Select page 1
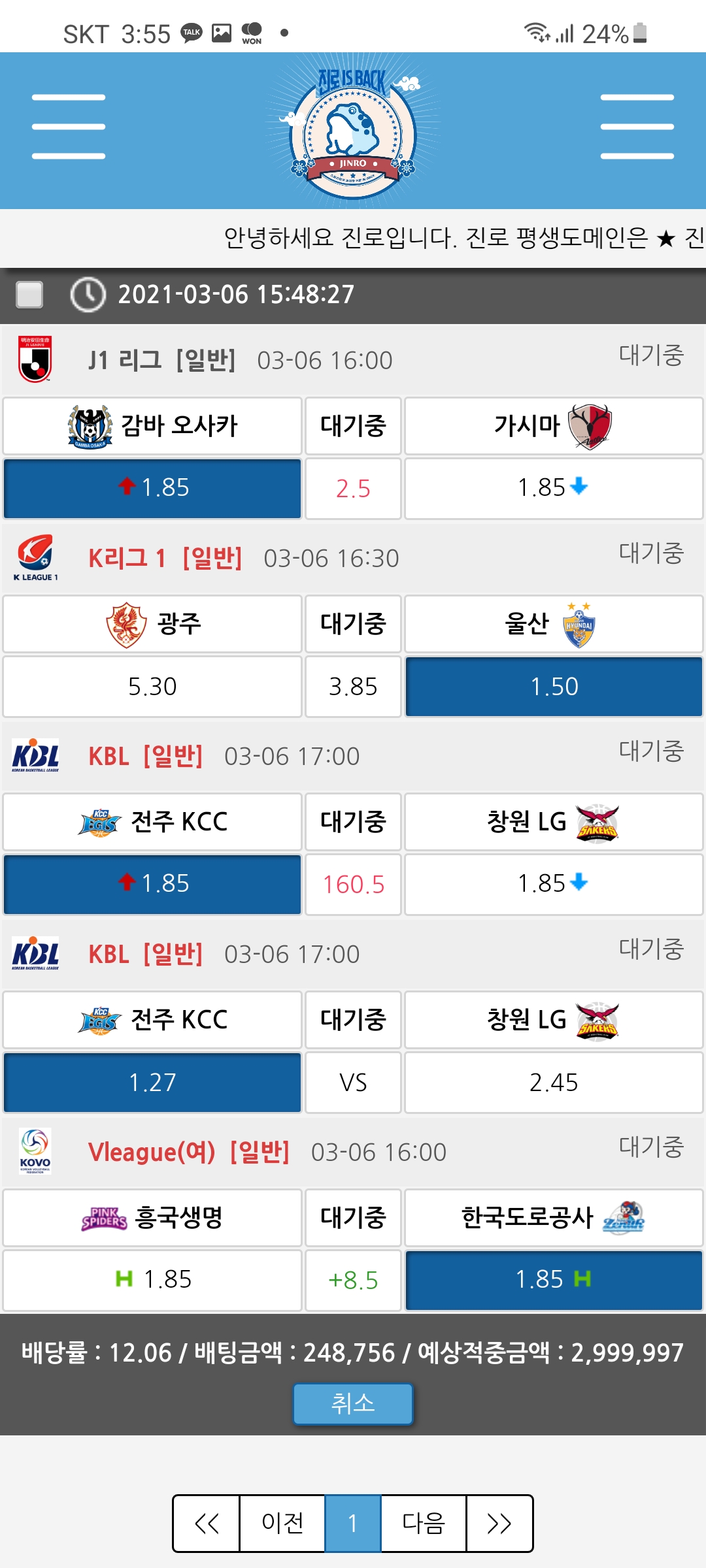 (x=353, y=1523)
